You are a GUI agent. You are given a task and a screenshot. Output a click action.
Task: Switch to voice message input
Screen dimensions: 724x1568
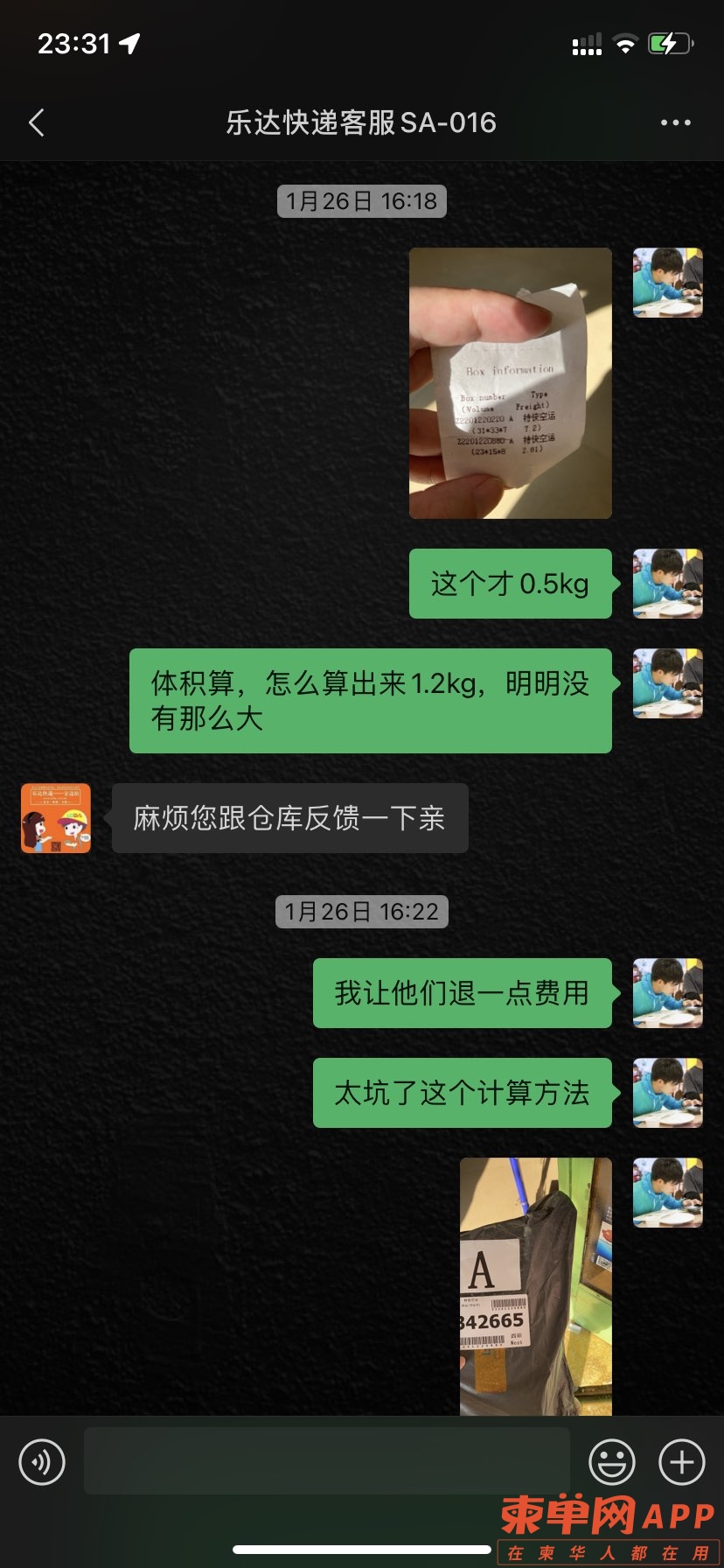[42, 1461]
